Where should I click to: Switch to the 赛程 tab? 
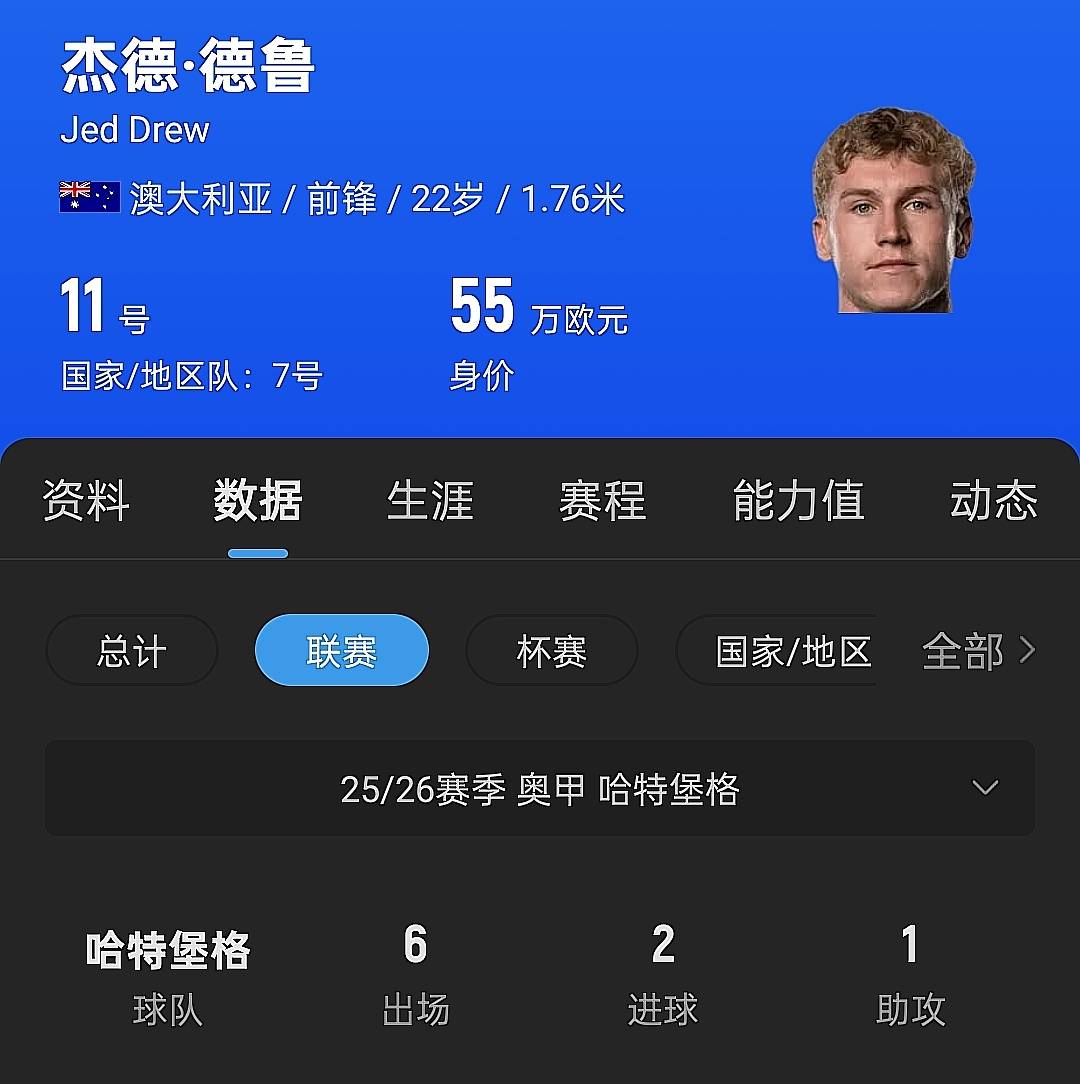click(602, 500)
